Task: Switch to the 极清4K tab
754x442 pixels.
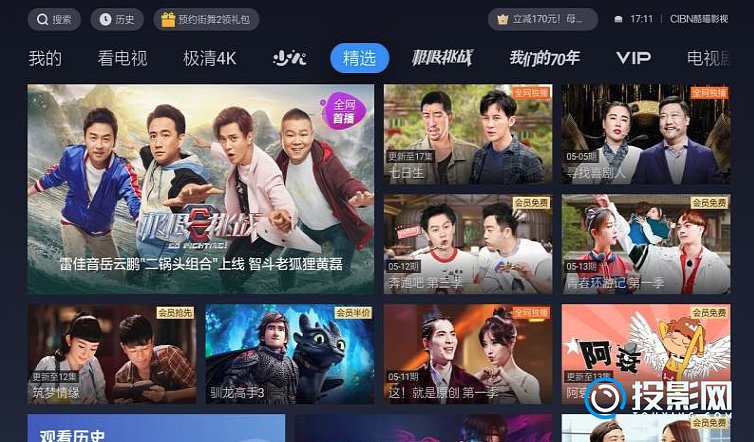Action: point(209,58)
